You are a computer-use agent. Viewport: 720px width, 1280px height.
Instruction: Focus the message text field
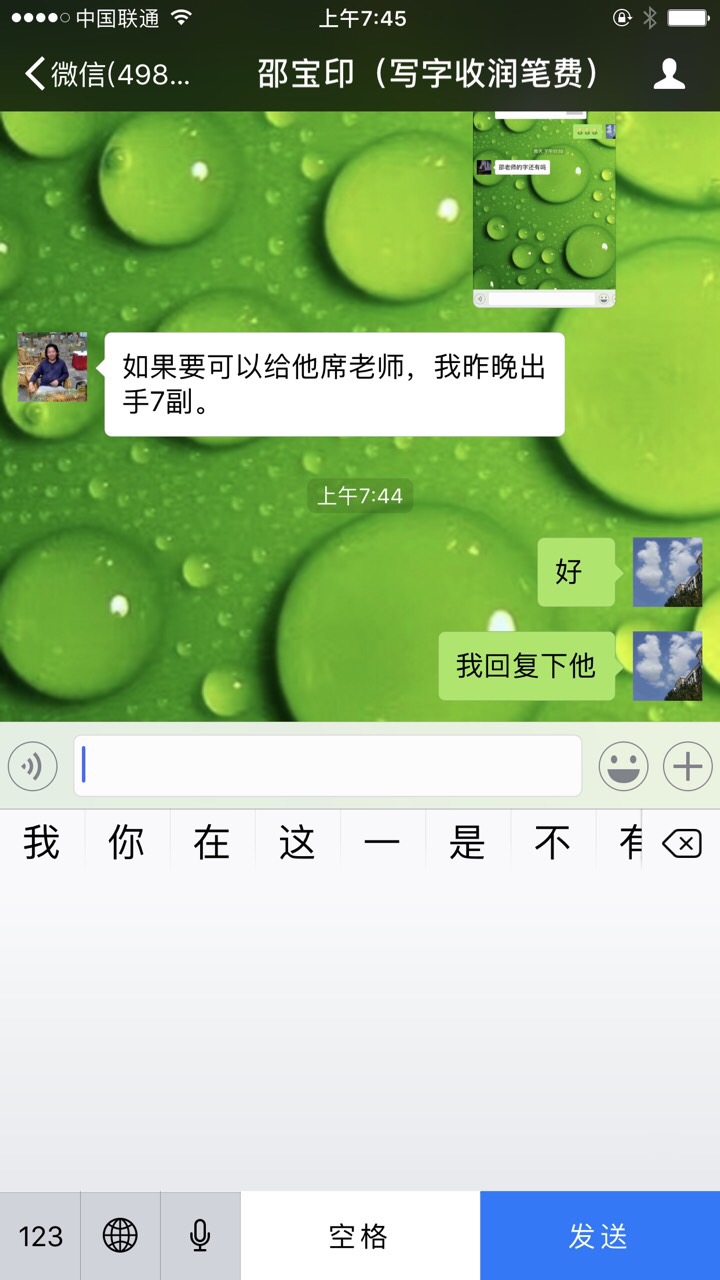327,766
